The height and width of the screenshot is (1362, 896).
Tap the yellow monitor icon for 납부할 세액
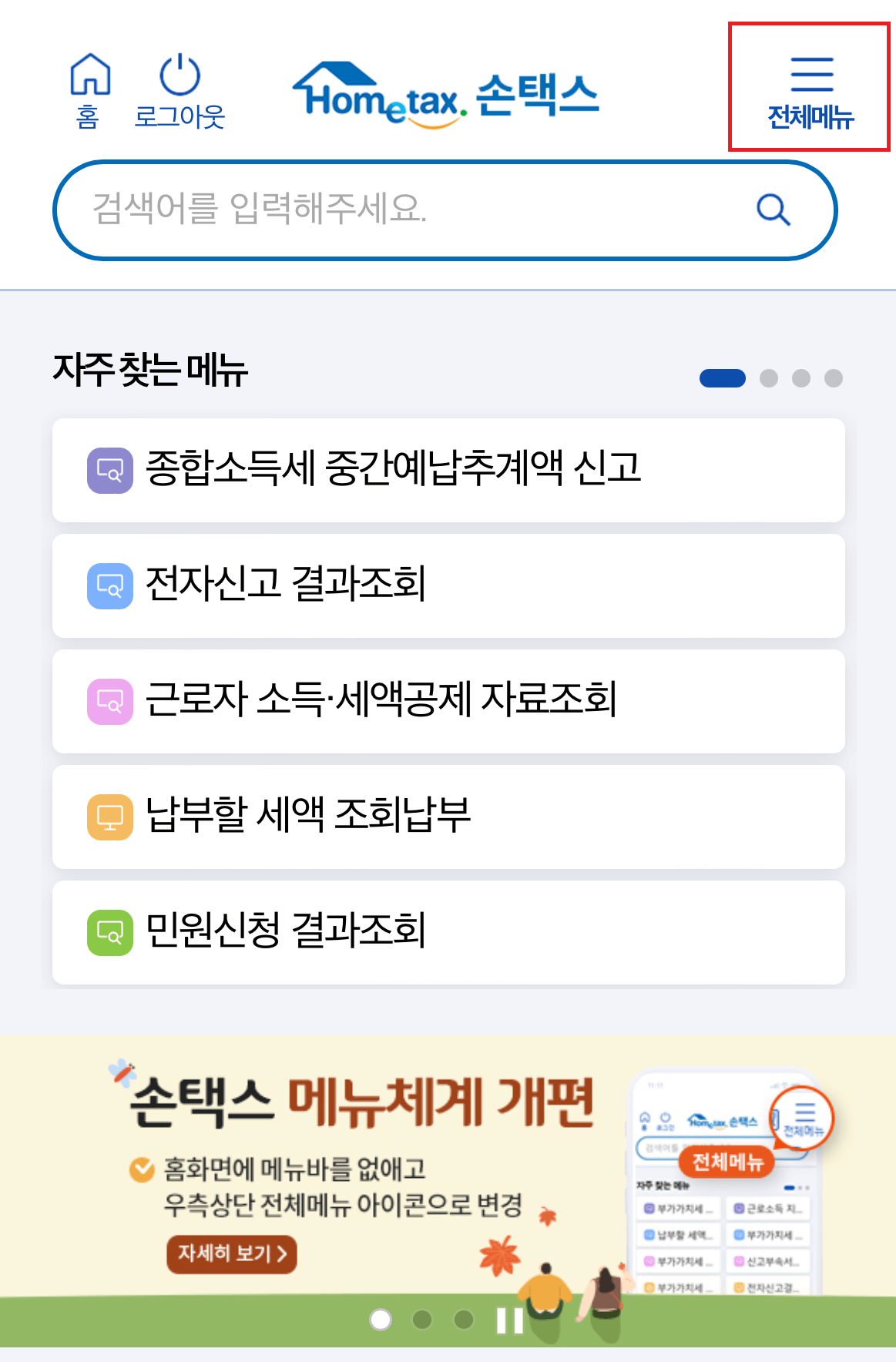click(110, 817)
